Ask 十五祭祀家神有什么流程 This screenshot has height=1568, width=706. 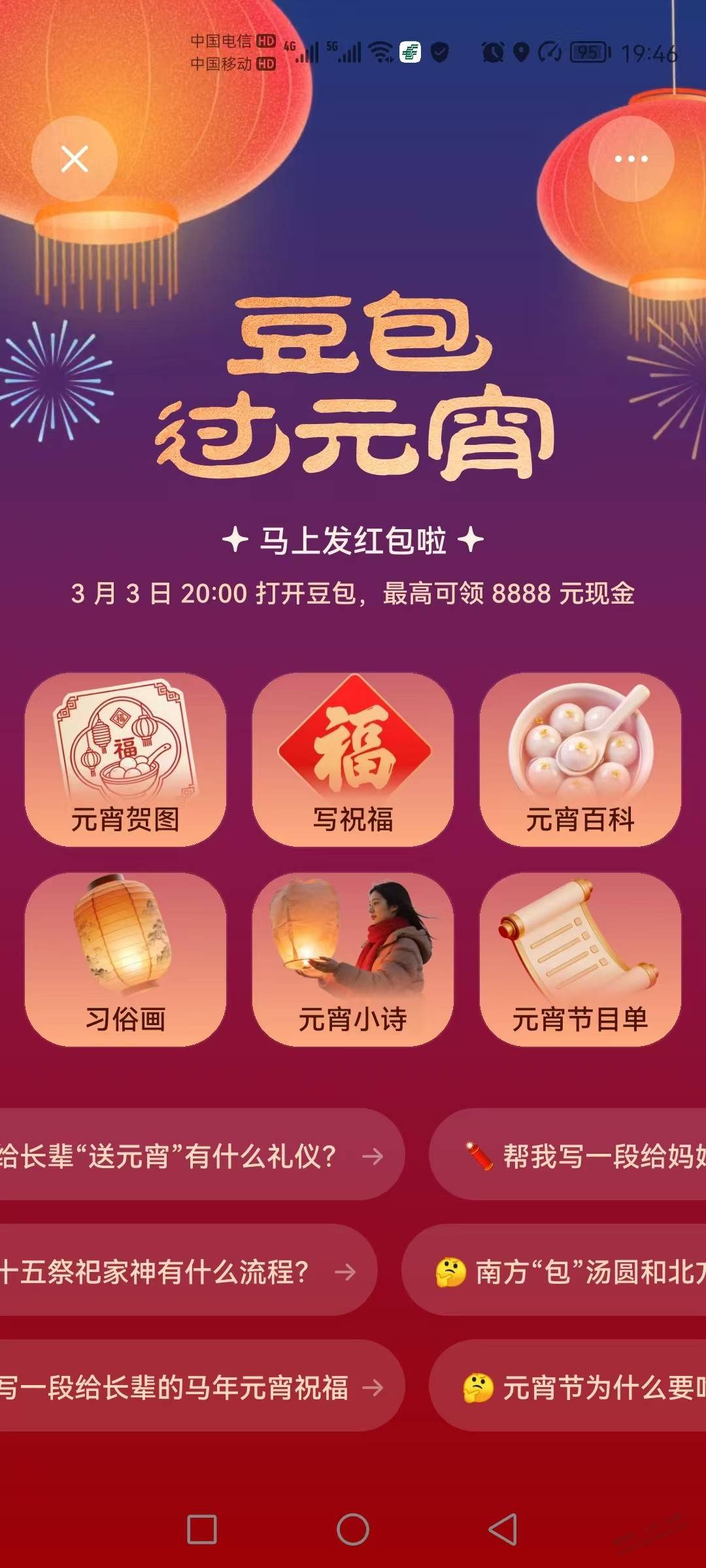(176, 1271)
